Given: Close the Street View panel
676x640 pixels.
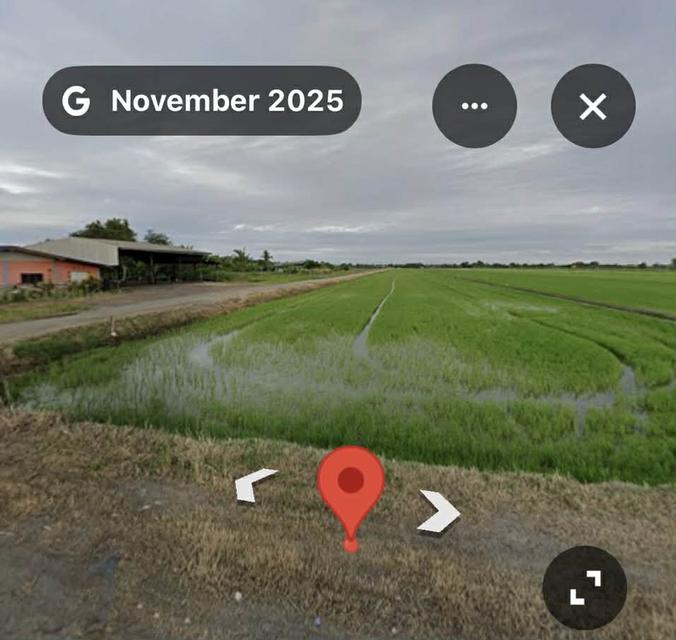Looking at the screenshot, I should [x=593, y=106].
